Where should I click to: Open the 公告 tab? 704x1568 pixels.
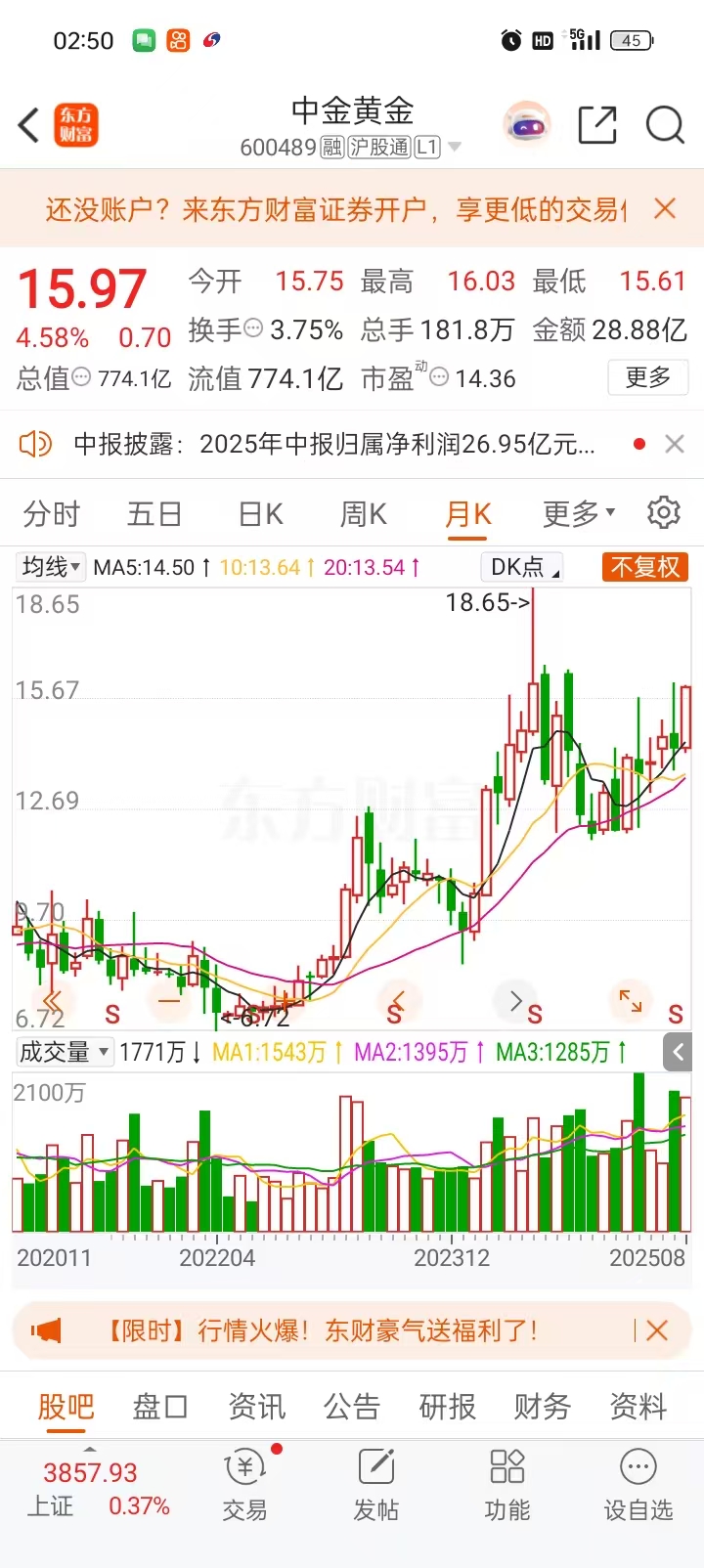point(352,1407)
